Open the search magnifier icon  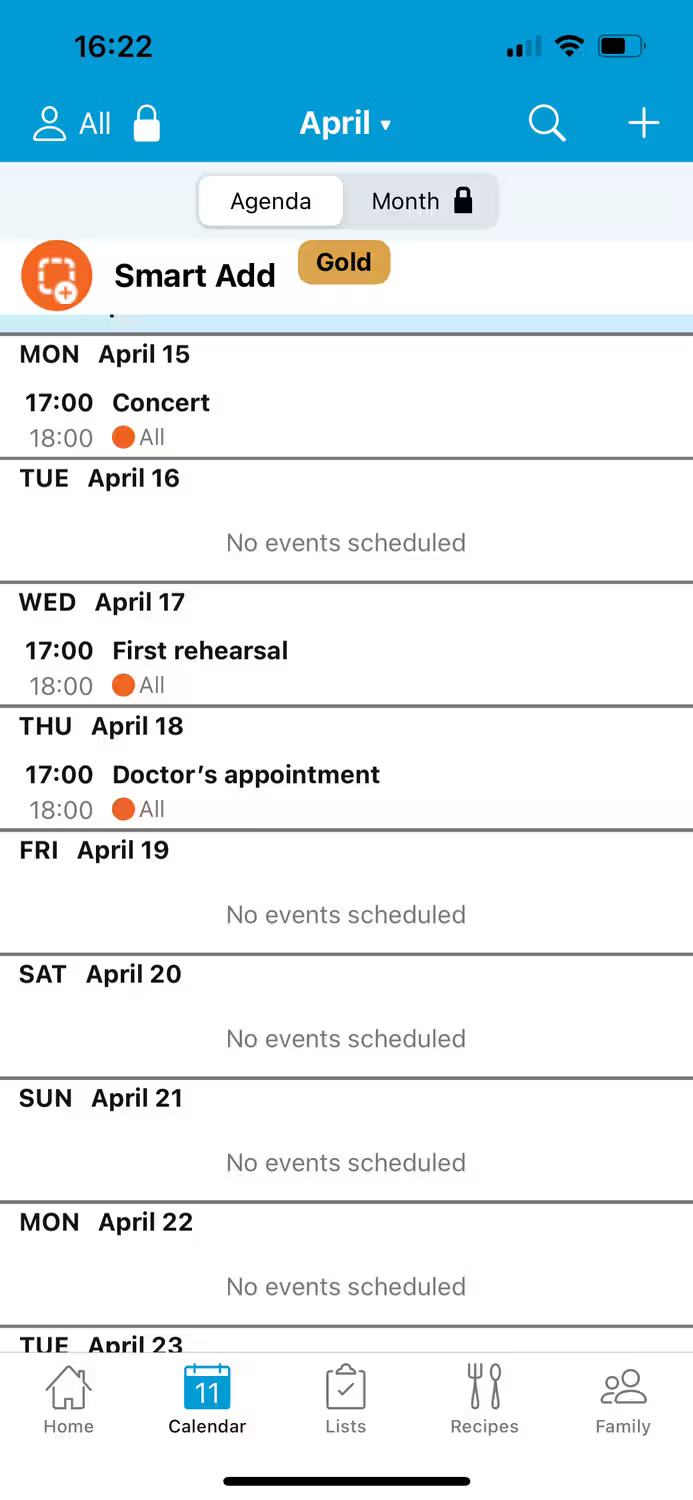tap(547, 124)
